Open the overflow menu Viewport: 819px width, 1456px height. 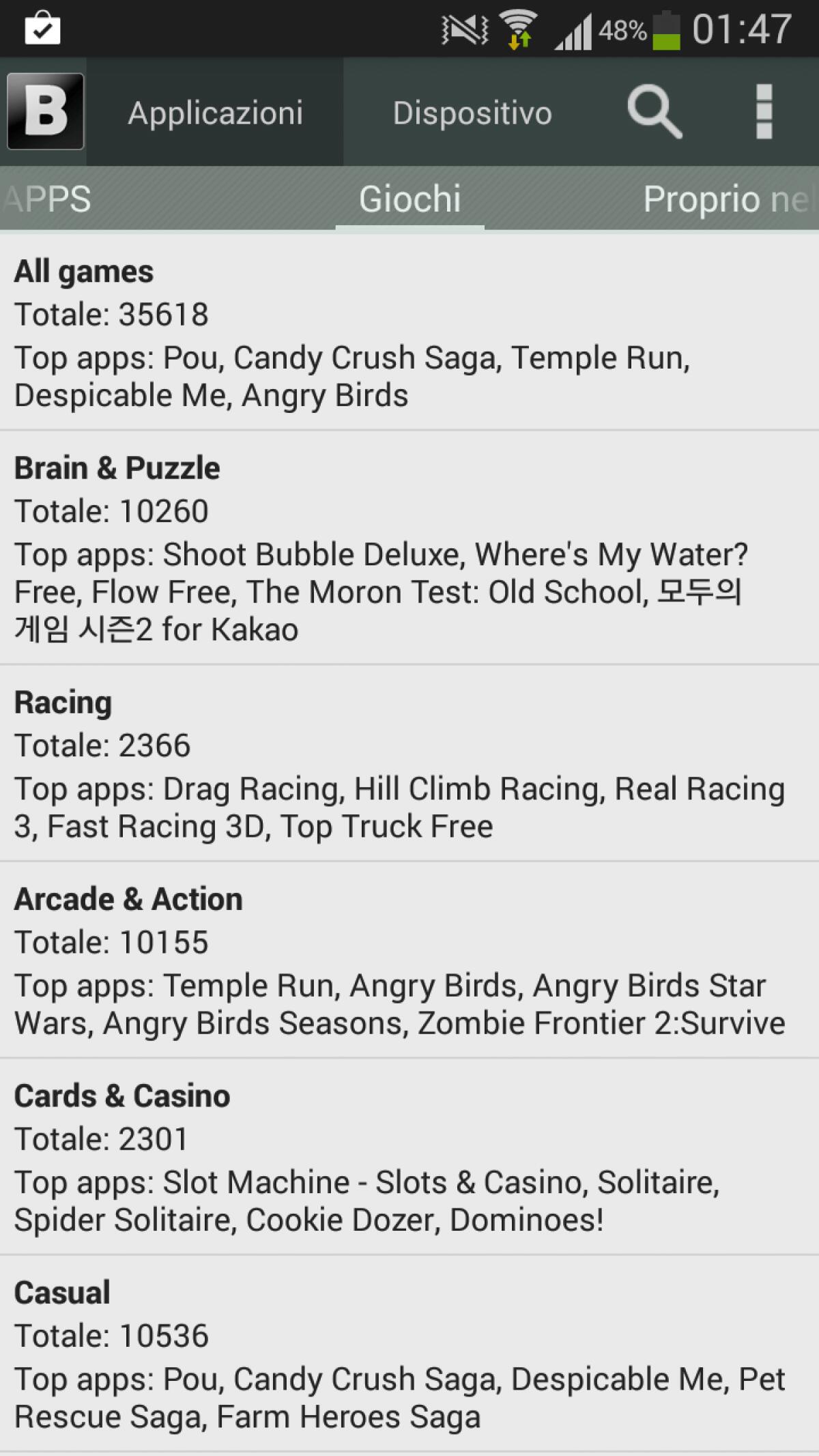(764, 112)
